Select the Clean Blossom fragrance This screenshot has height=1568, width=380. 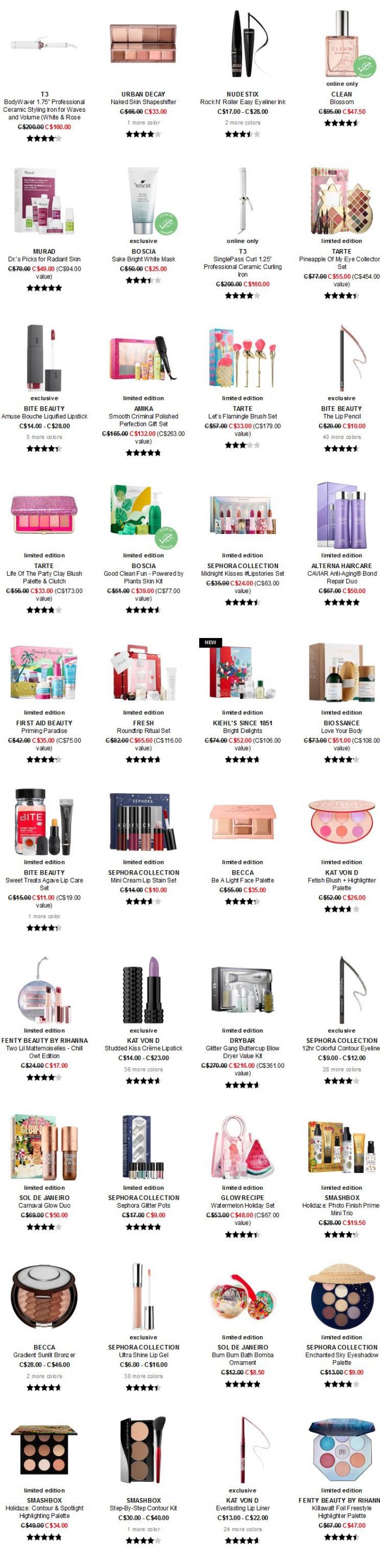[341, 101]
